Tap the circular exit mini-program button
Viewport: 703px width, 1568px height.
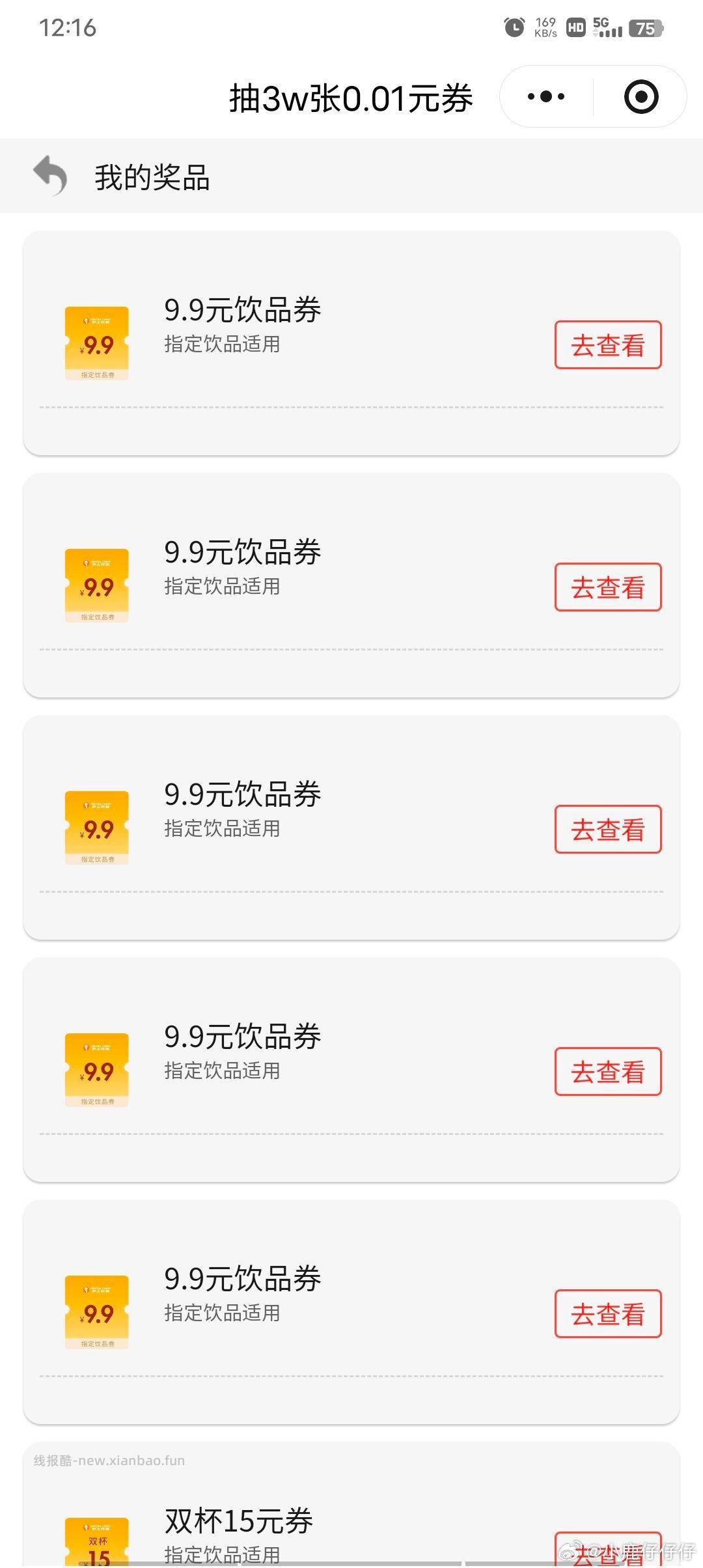click(x=642, y=95)
